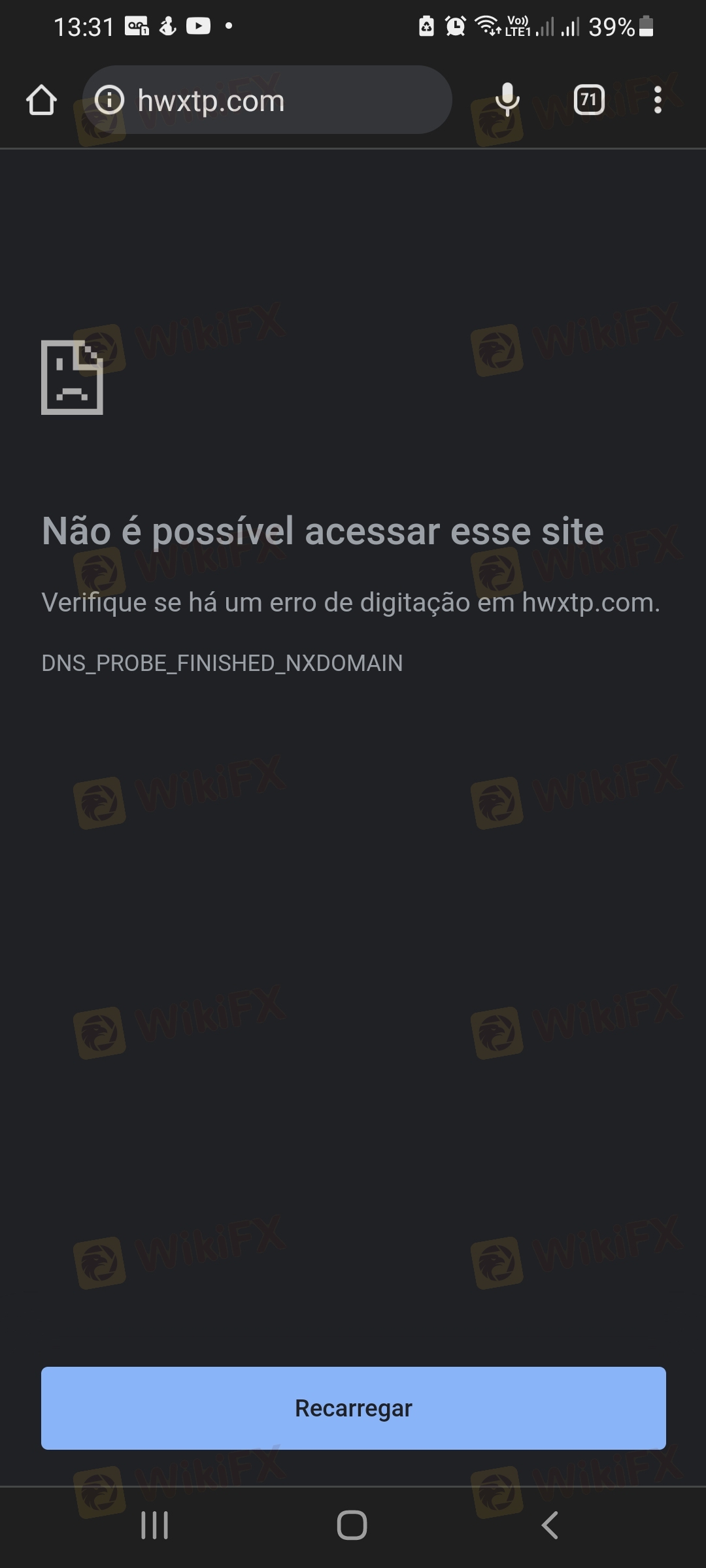
Task: Start voice search with the microphone
Action: (507, 100)
